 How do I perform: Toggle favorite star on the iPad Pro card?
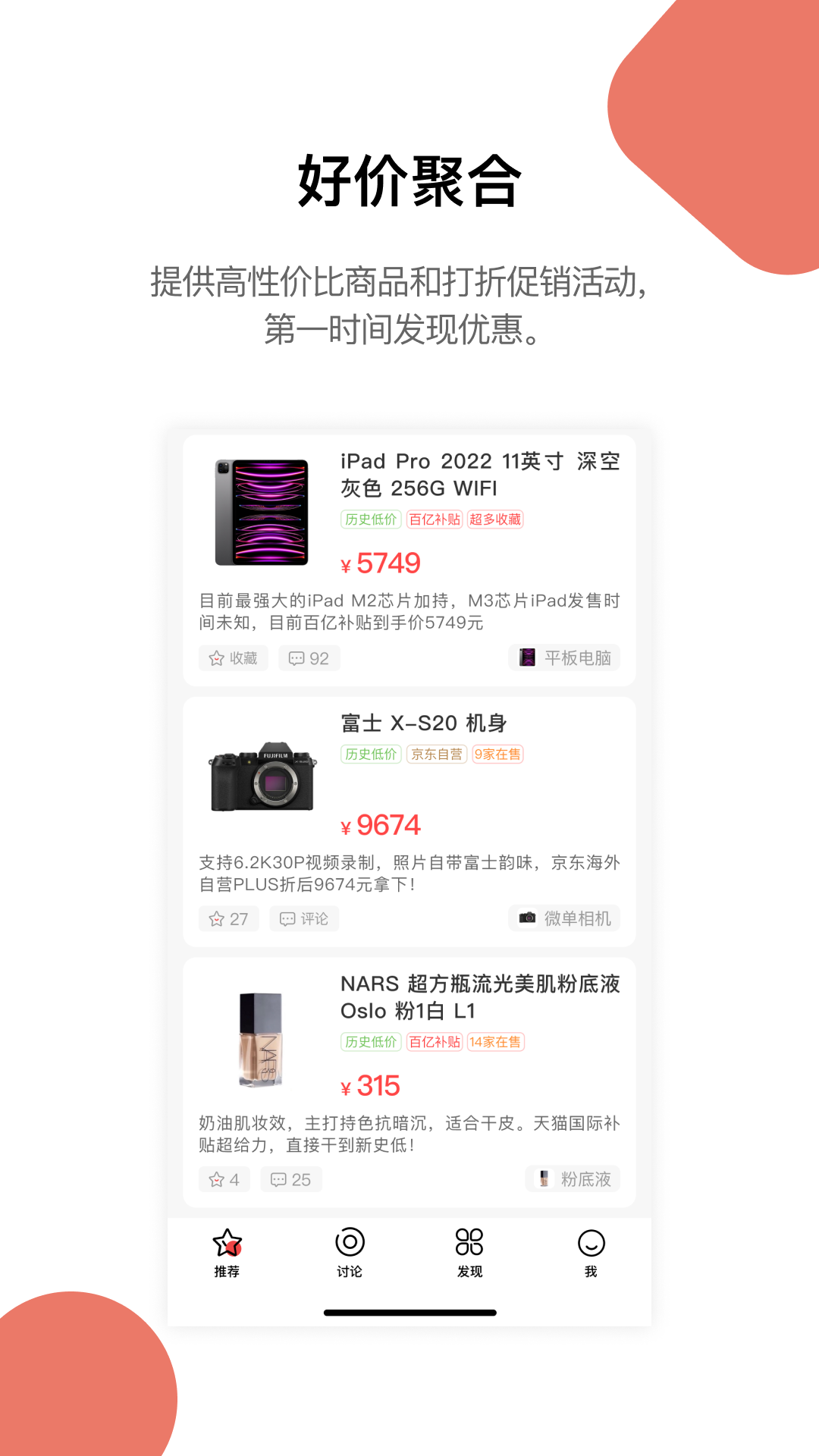pyautogui.click(x=215, y=657)
